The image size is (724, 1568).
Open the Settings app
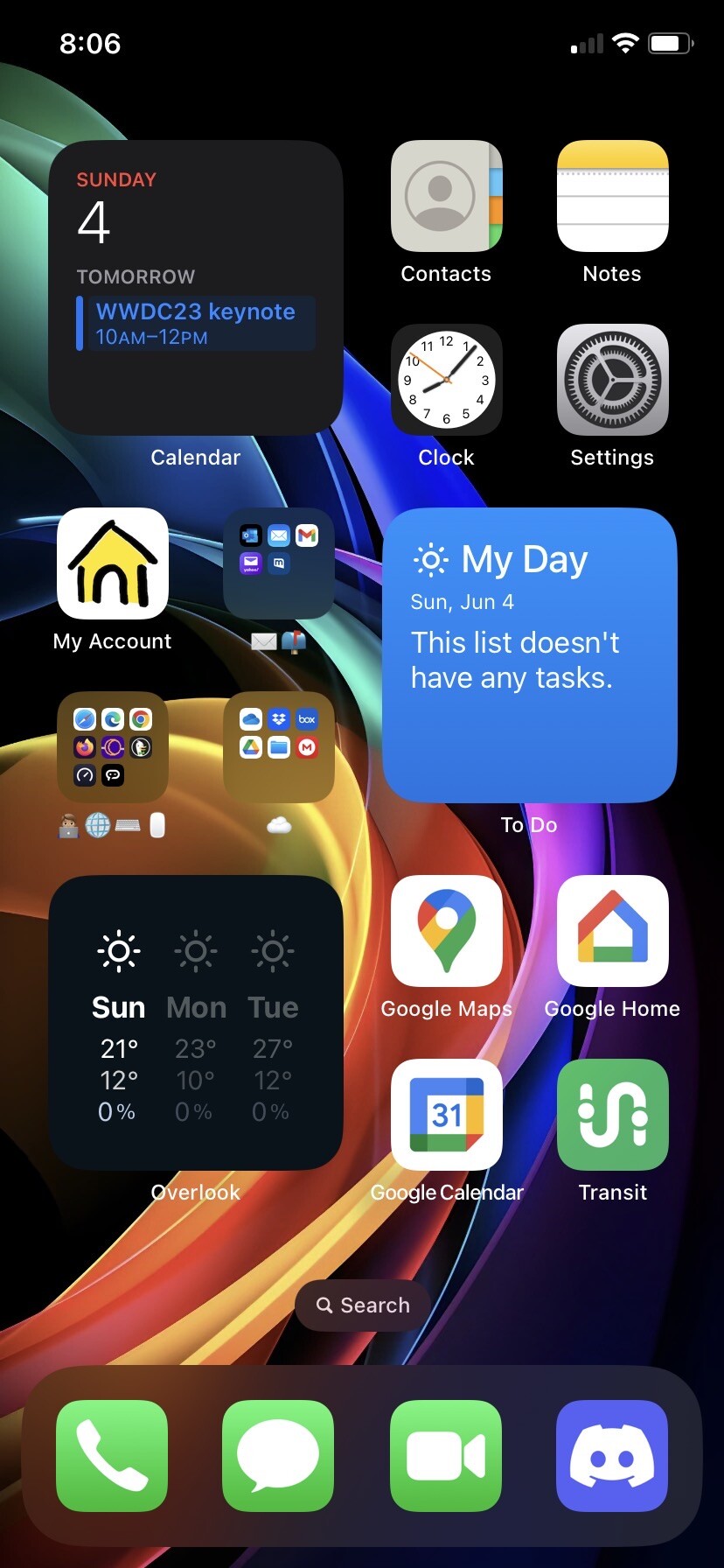point(612,380)
